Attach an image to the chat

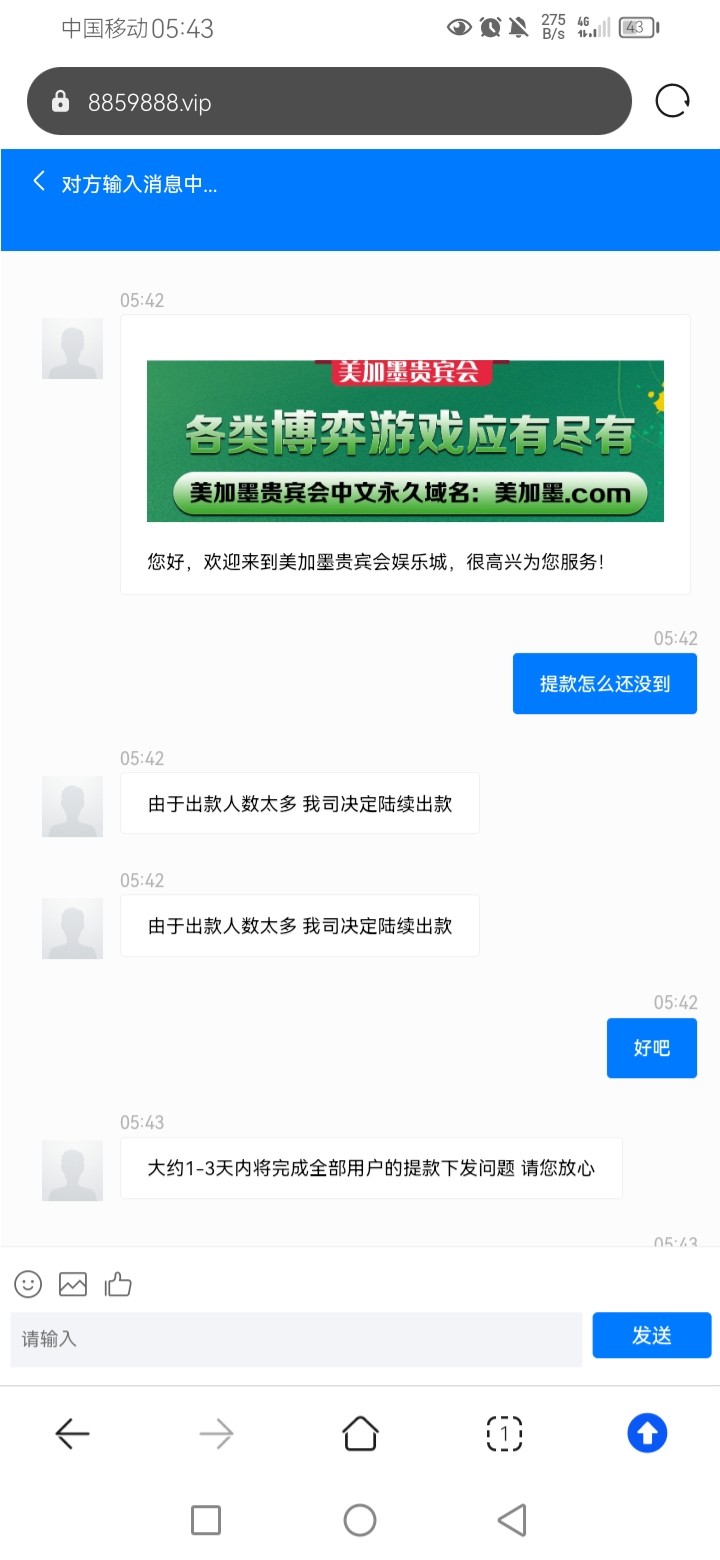[73, 1284]
